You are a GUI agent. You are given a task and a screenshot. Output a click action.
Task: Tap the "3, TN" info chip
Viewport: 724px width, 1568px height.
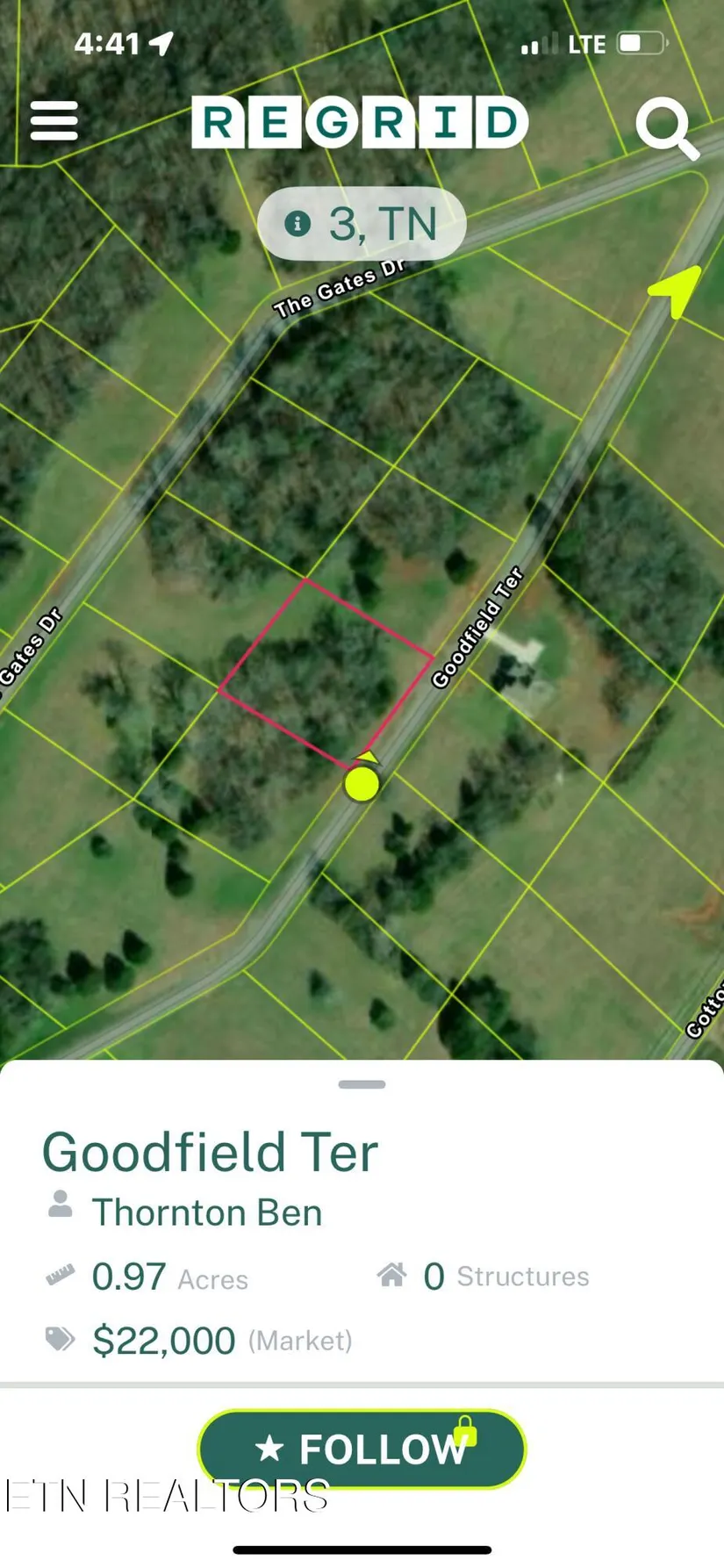click(x=362, y=224)
